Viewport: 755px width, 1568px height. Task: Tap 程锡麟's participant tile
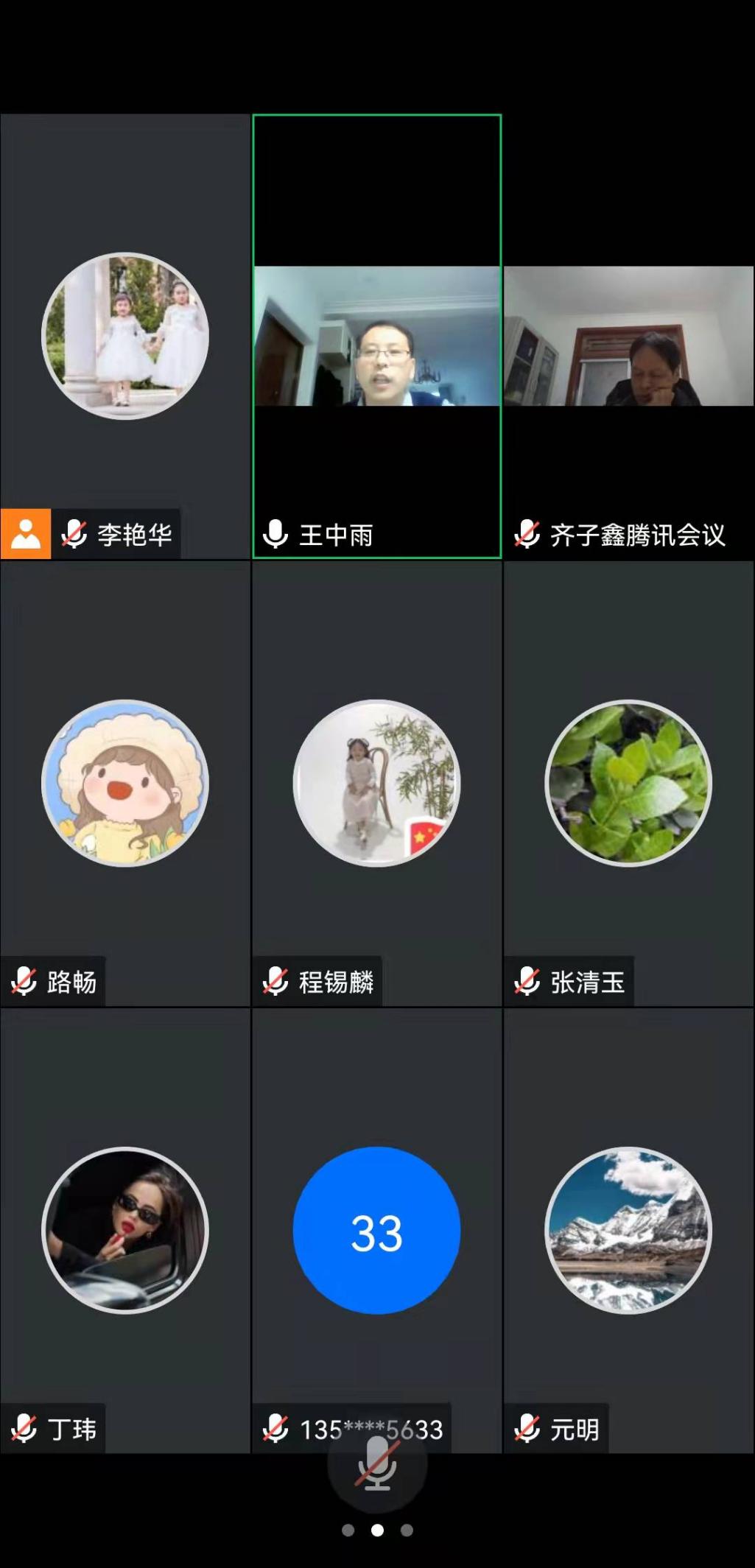[376, 783]
